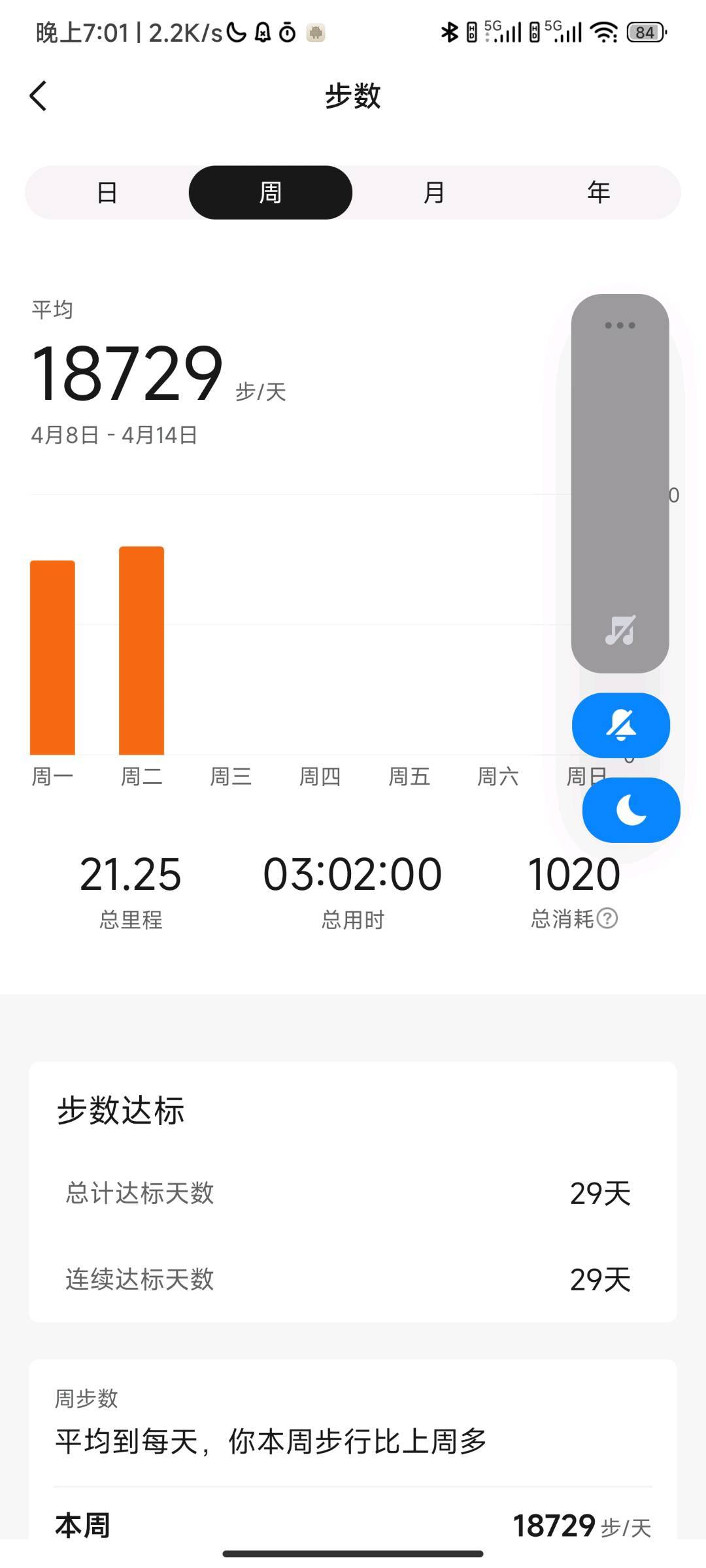This screenshot has width=706, height=1568.
Task: Toggle do-not-disturb moon button
Action: (x=631, y=810)
